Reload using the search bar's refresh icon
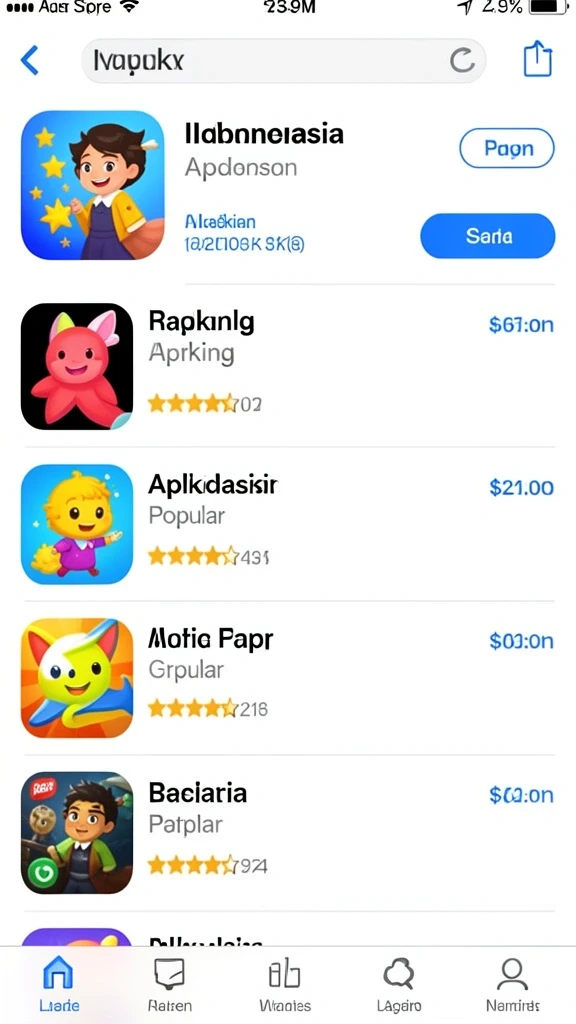The image size is (576, 1024). click(x=462, y=61)
